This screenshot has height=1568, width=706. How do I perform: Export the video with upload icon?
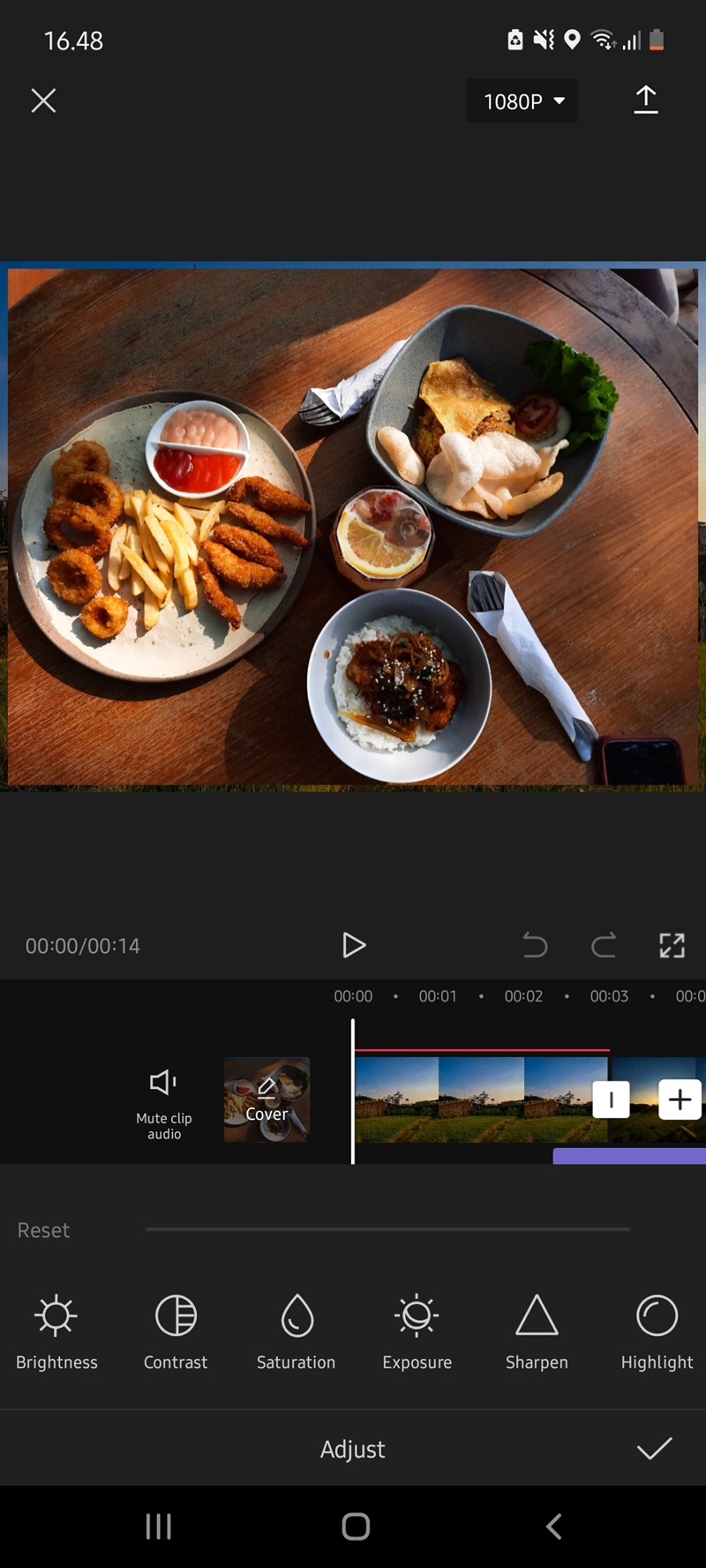coord(646,100)
